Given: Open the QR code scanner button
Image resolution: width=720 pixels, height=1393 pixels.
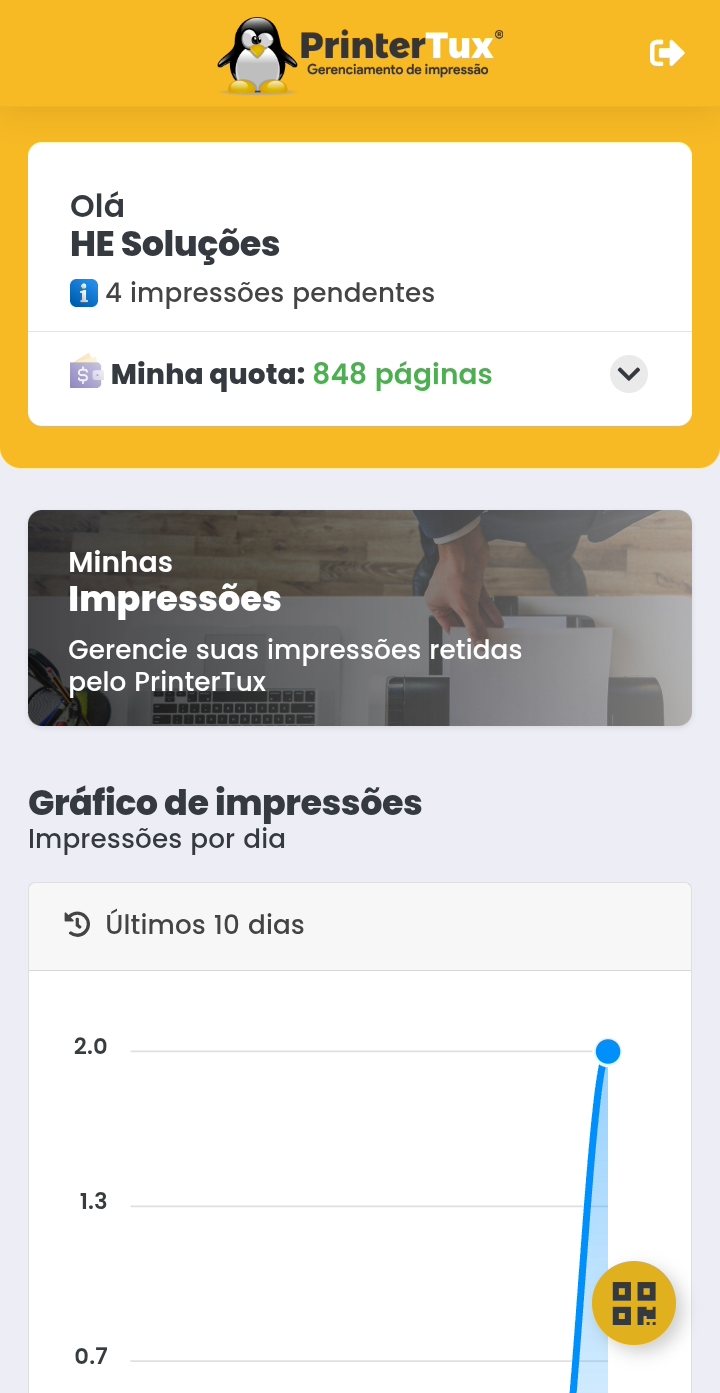Looking at the screenshot, I should click(634, 1303).
